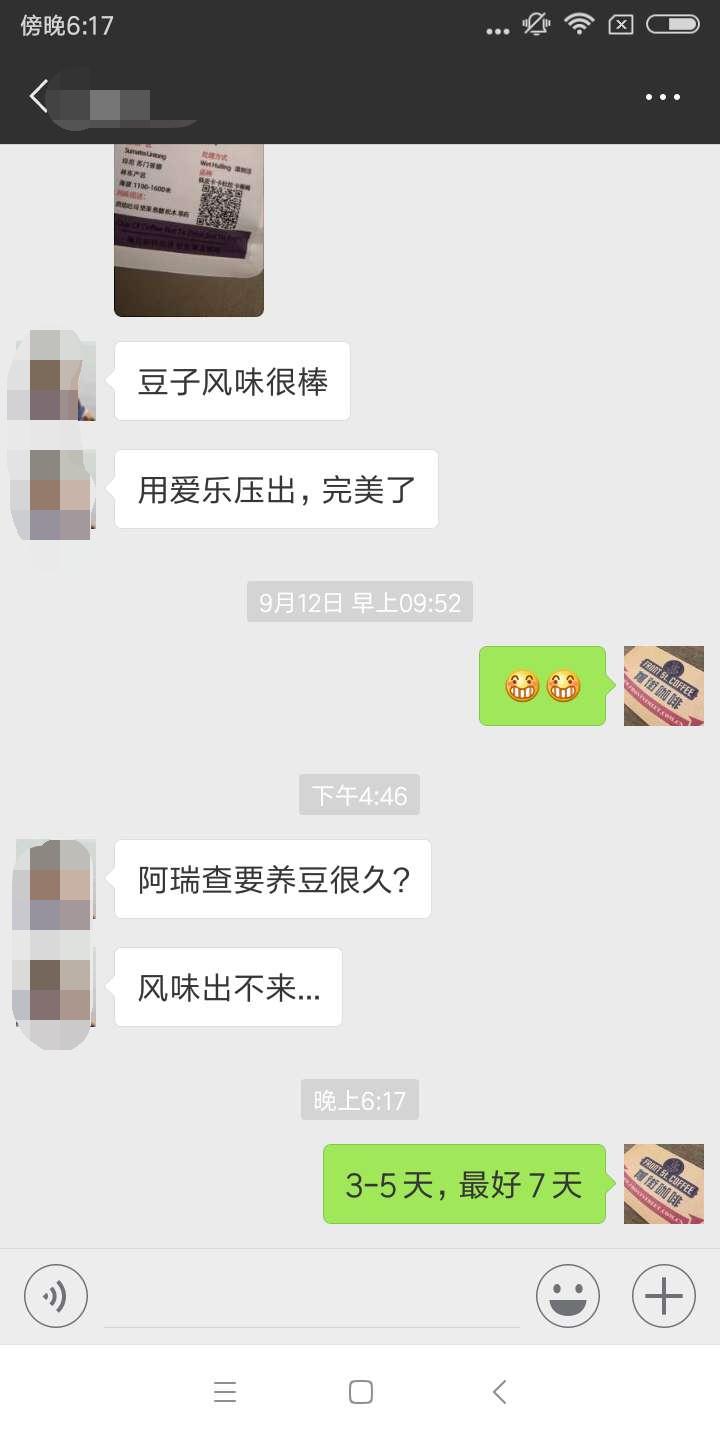Image resolution: width=720 pixels, height=1440 pixels.
Task: Switch to voice message input
Action: tap(56, 1297)
